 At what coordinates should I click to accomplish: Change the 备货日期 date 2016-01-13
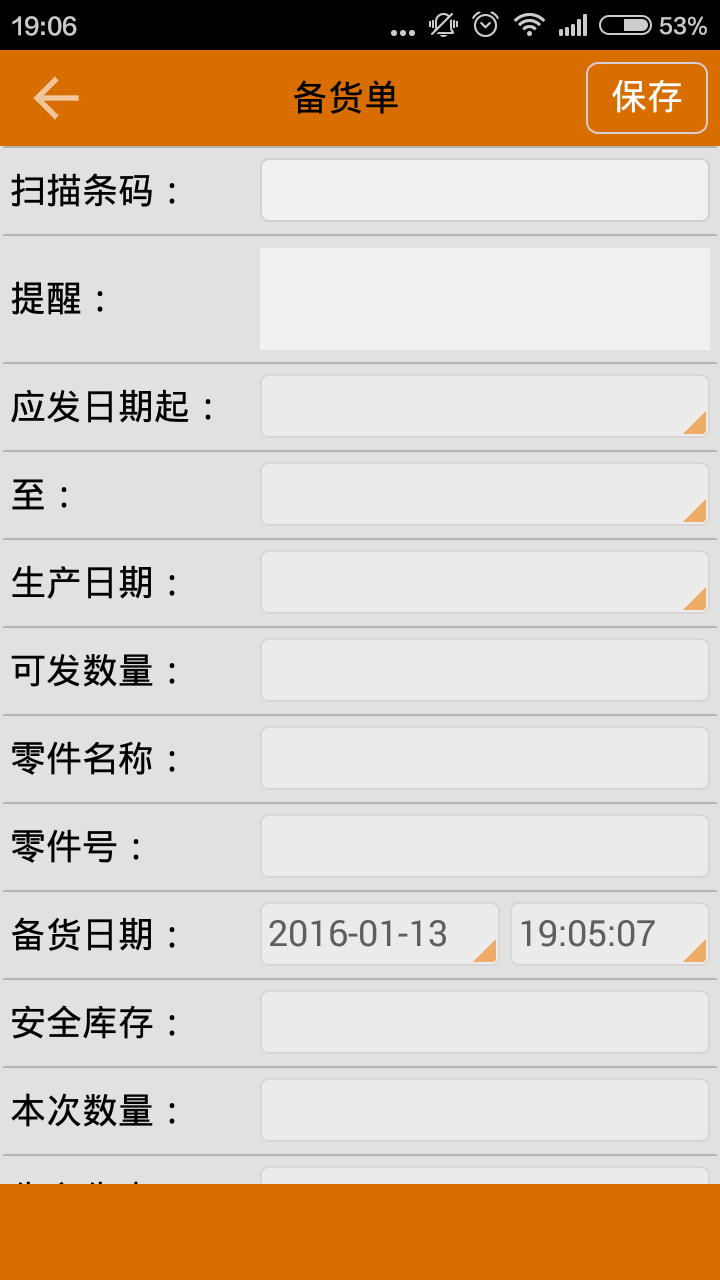(380, 934)
